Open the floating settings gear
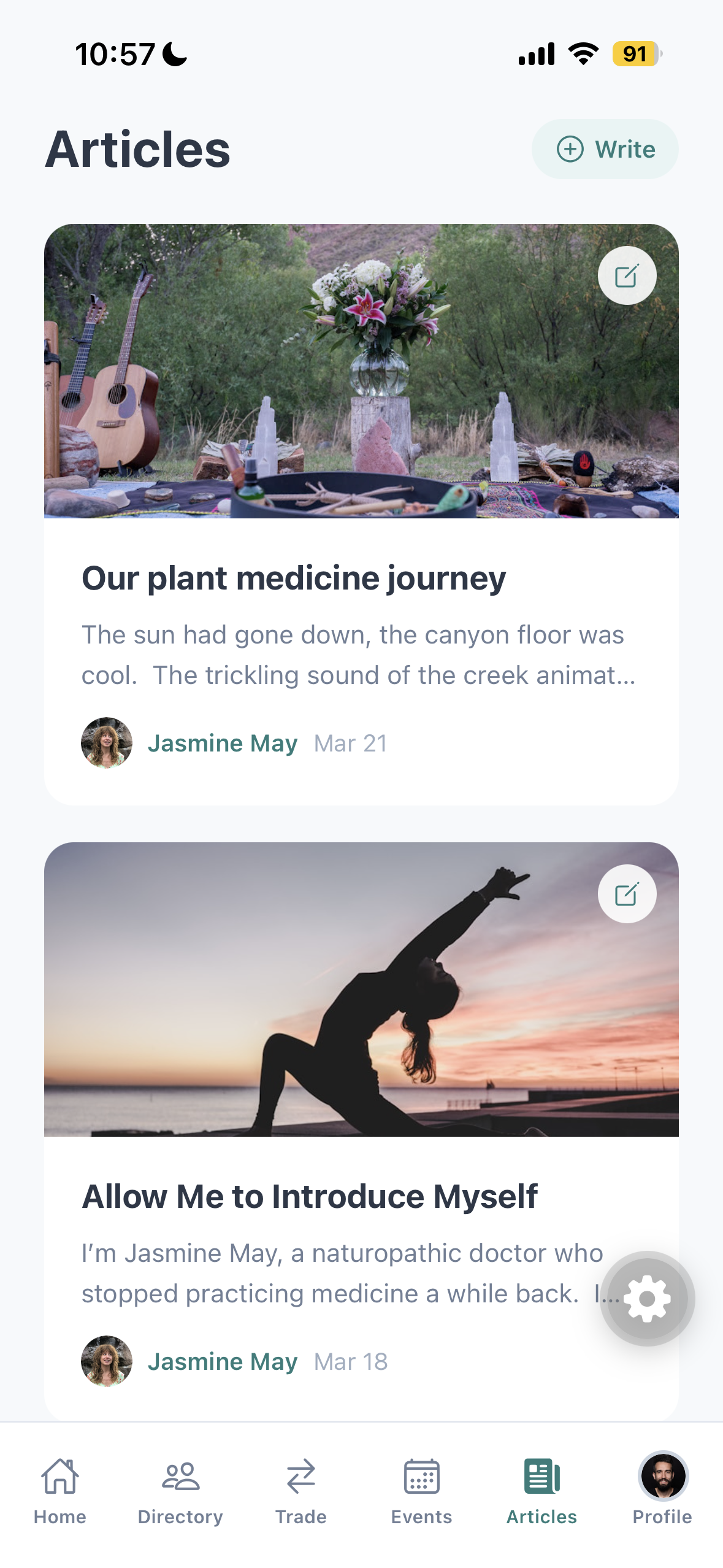The height and width of the screenshot is (1568, 723). (x=647, y=1299)
